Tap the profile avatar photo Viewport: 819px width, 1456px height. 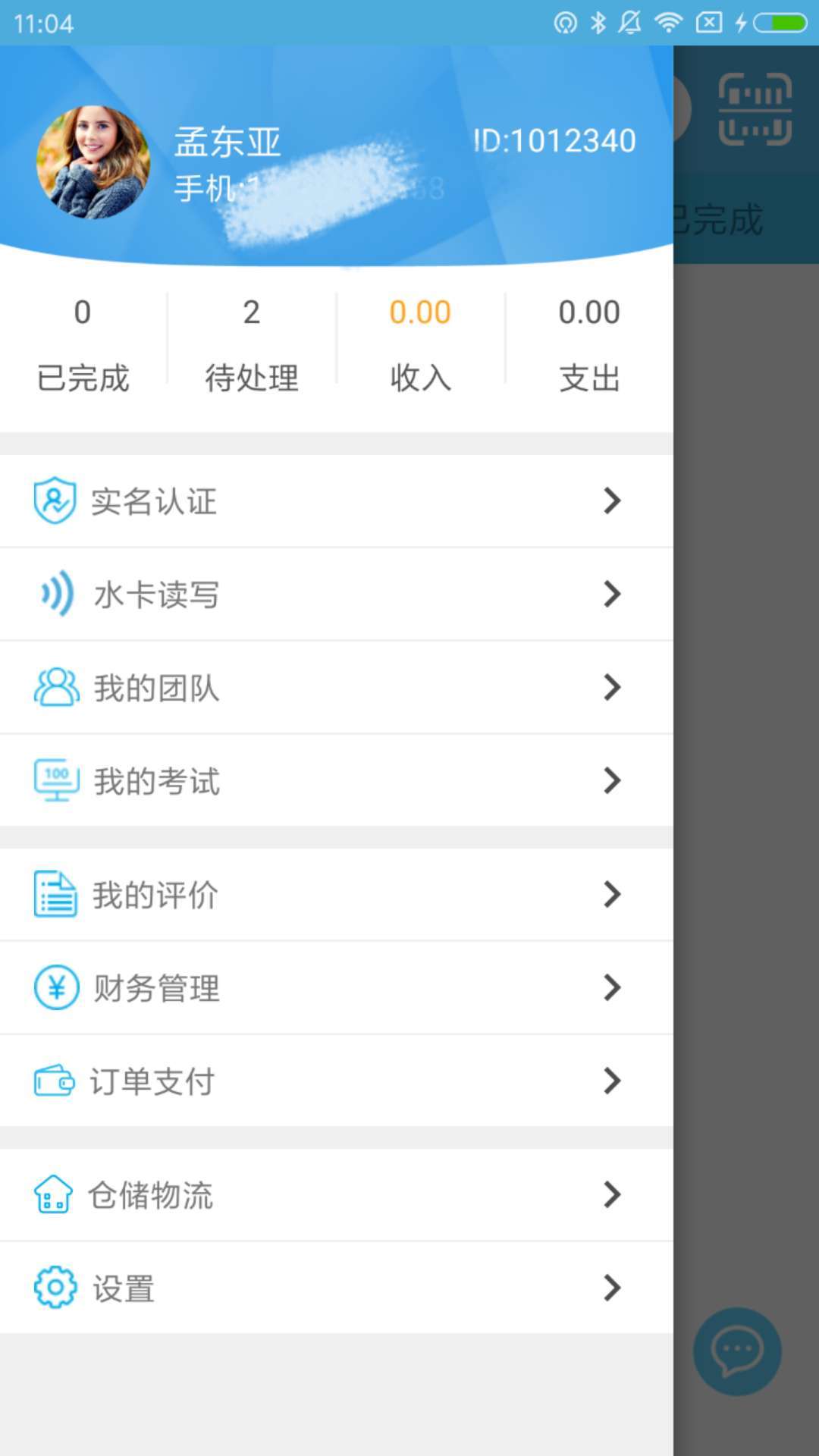point(93,162)
